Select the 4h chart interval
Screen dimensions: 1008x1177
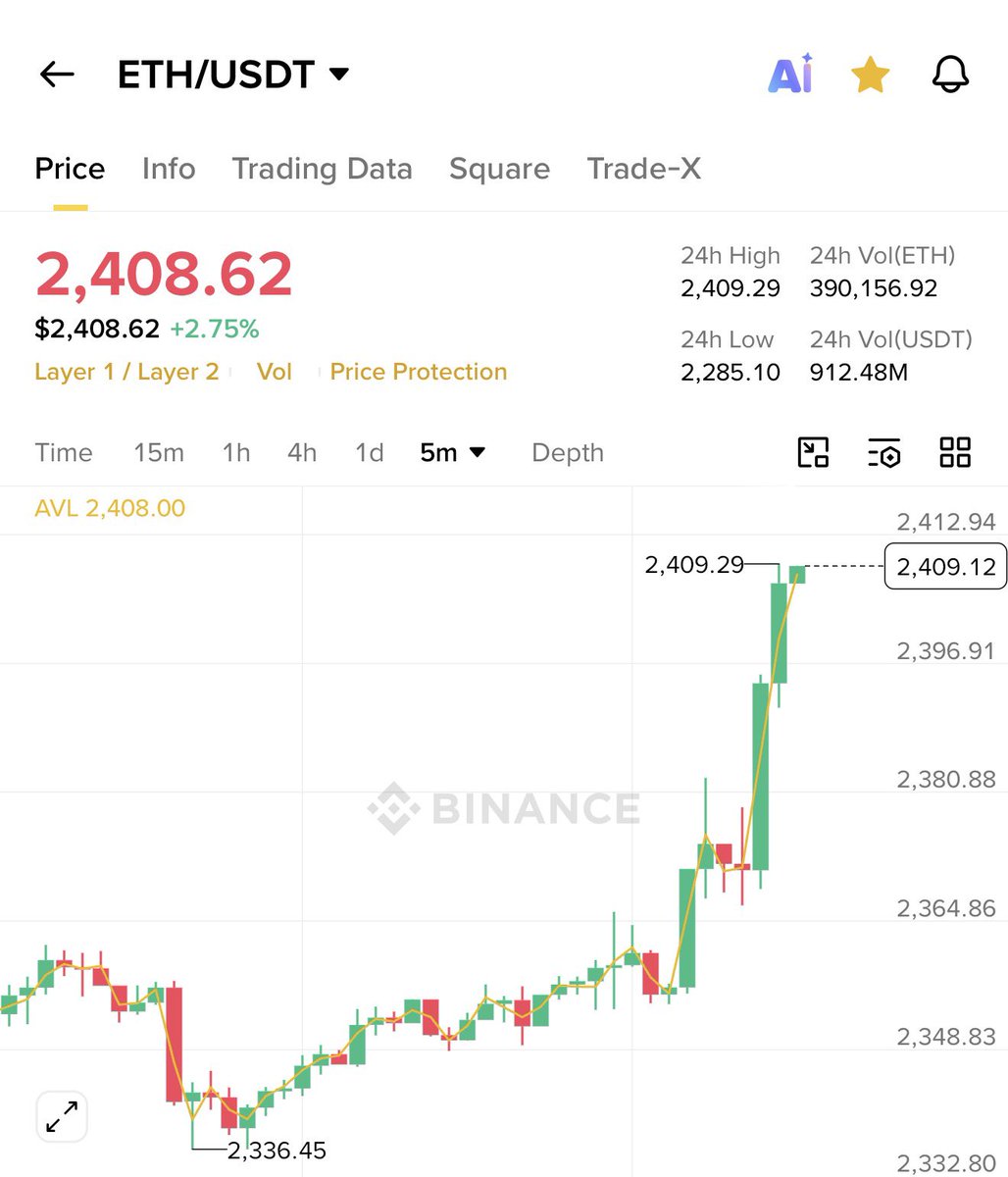(302, 452)
